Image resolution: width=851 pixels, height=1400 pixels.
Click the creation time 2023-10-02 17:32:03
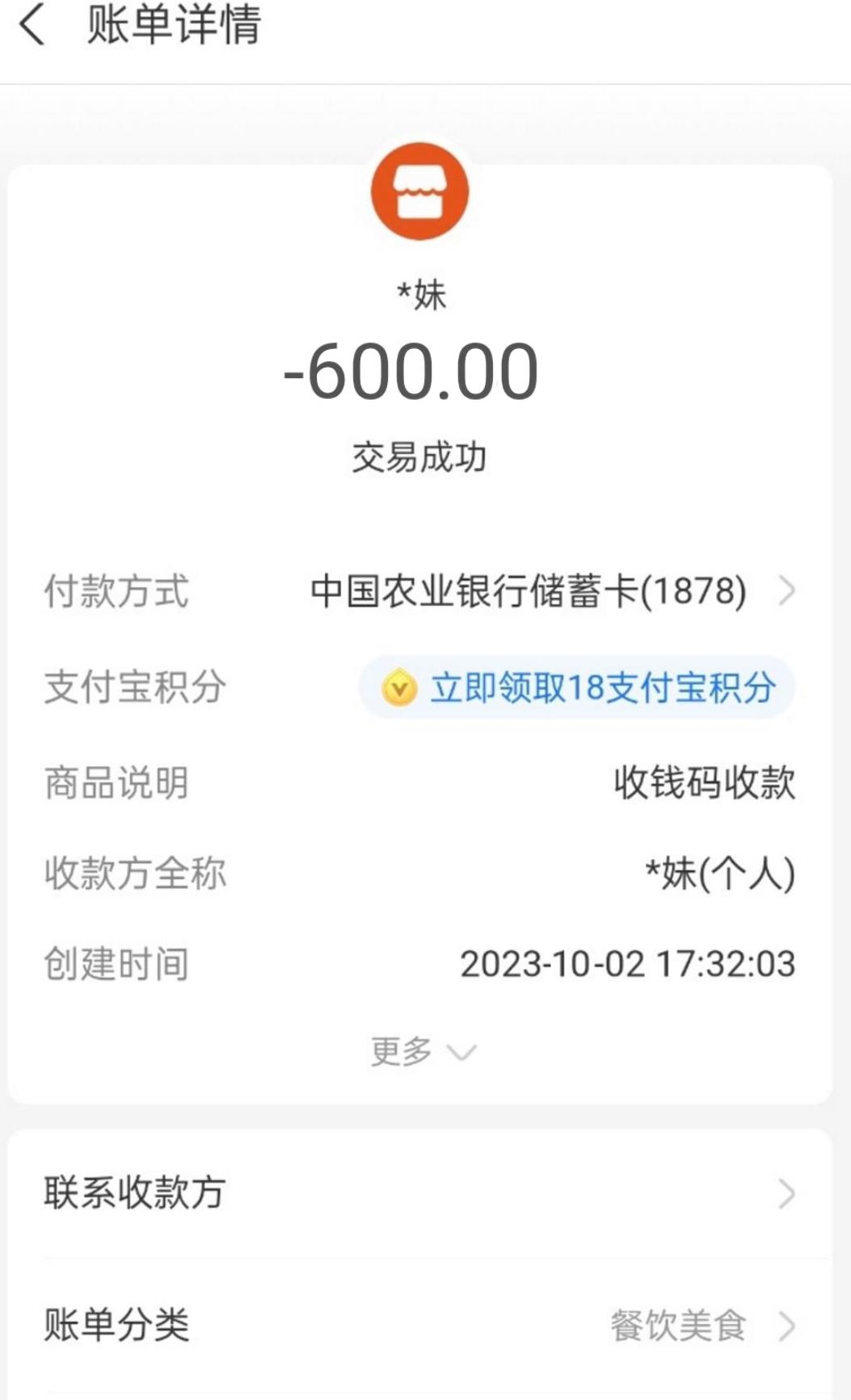[x=628, y=965]
